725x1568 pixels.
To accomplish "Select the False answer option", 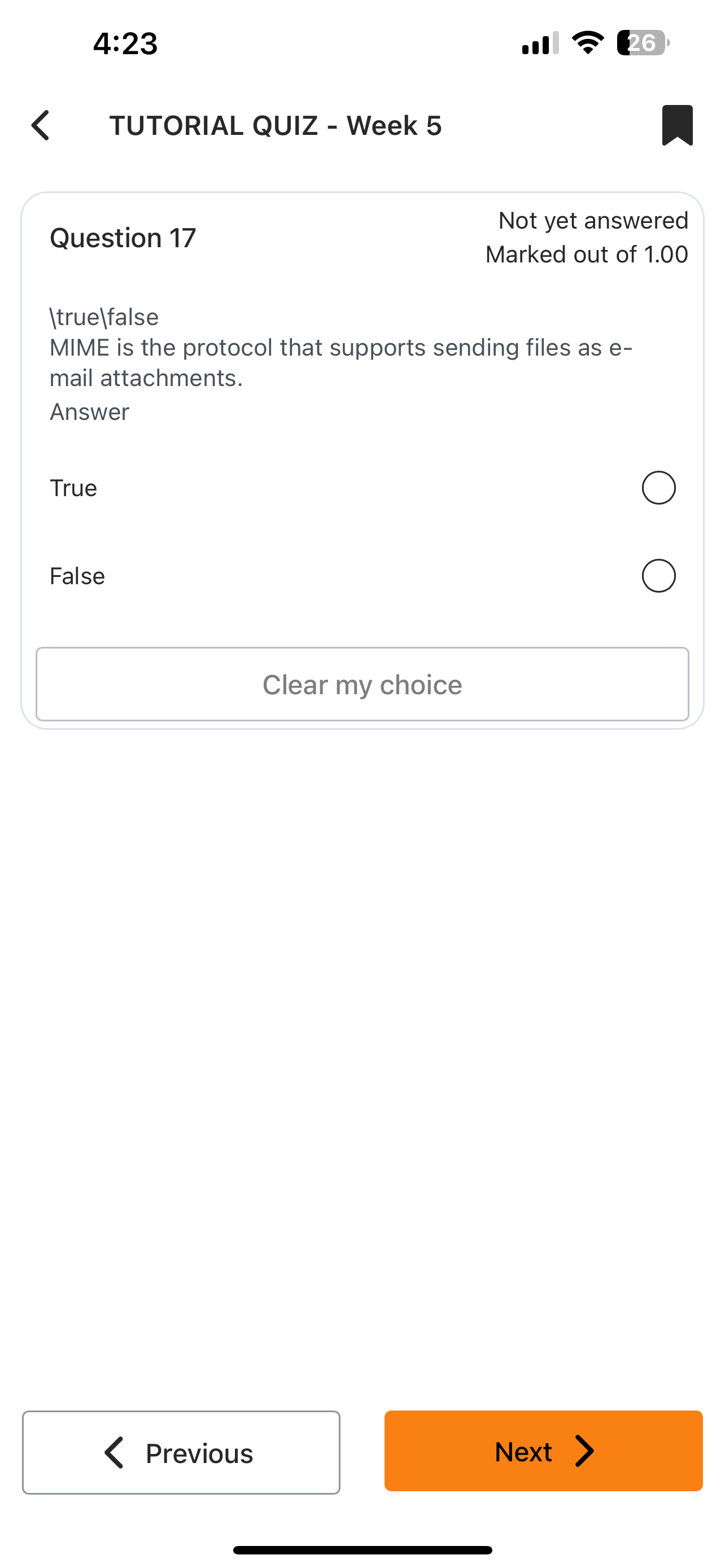I will click(658, 576).
